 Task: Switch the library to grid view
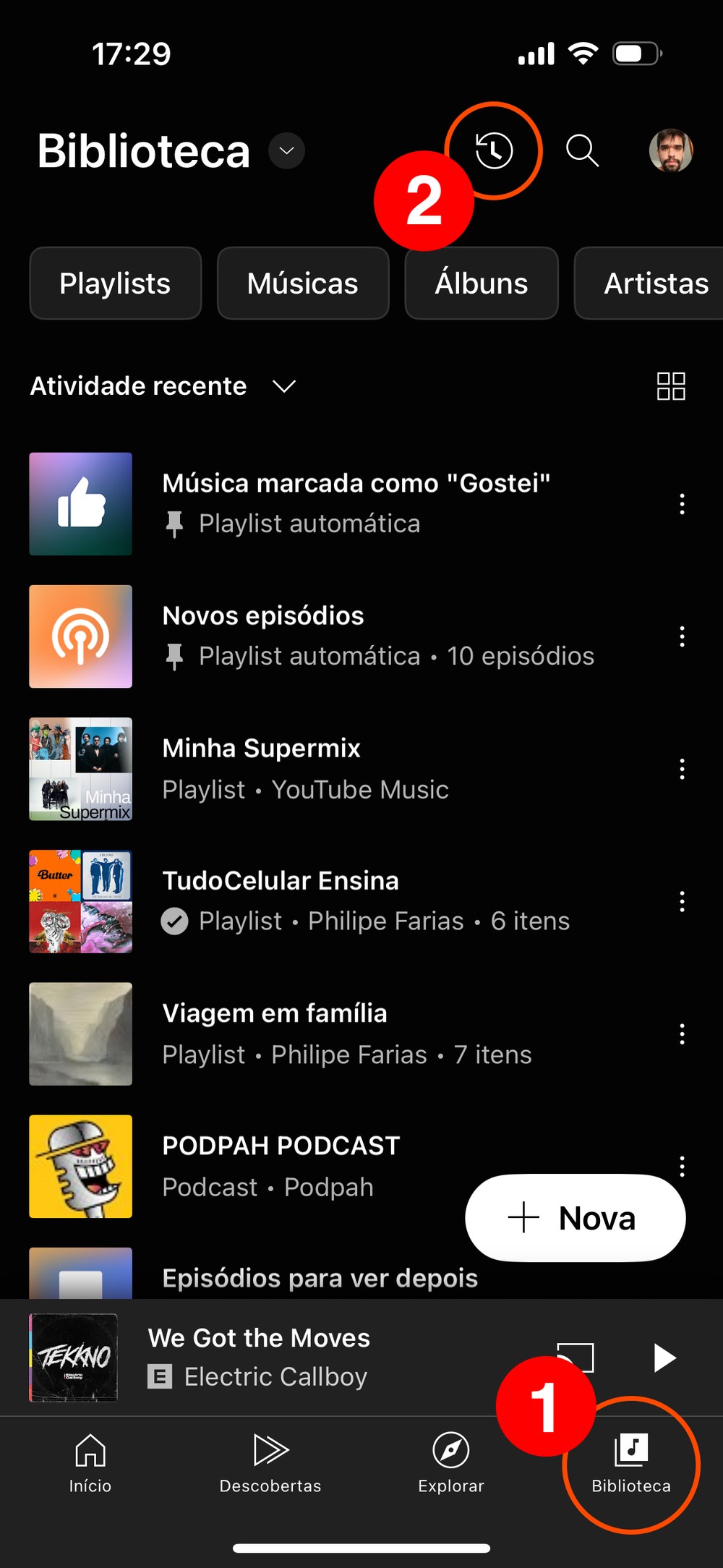tap(671, 386)
